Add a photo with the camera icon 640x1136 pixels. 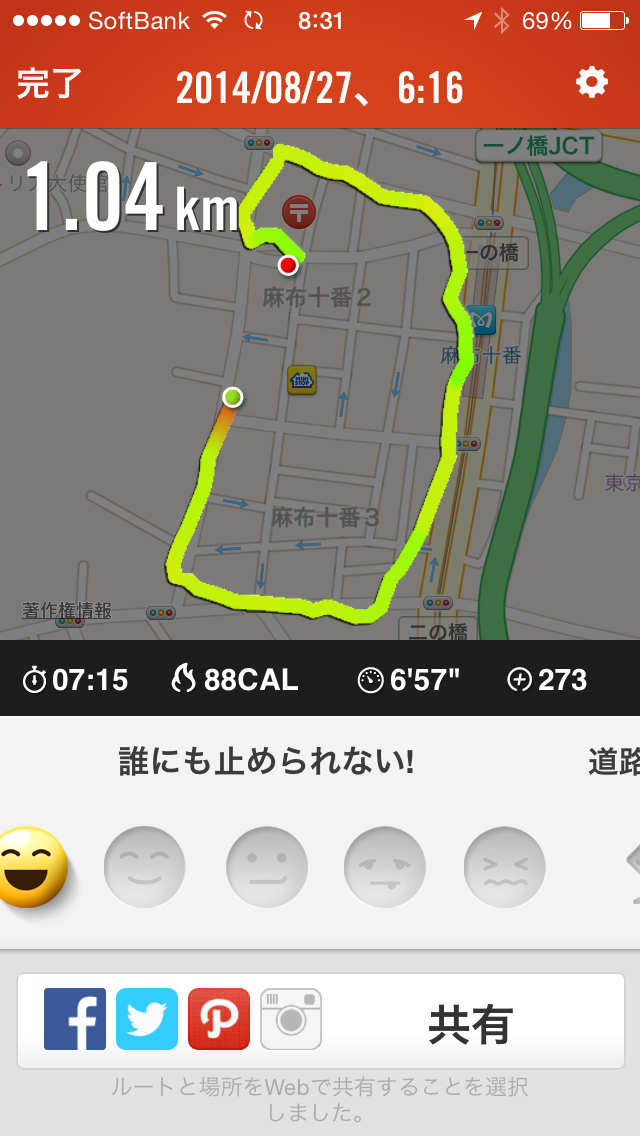[291, 1019]
